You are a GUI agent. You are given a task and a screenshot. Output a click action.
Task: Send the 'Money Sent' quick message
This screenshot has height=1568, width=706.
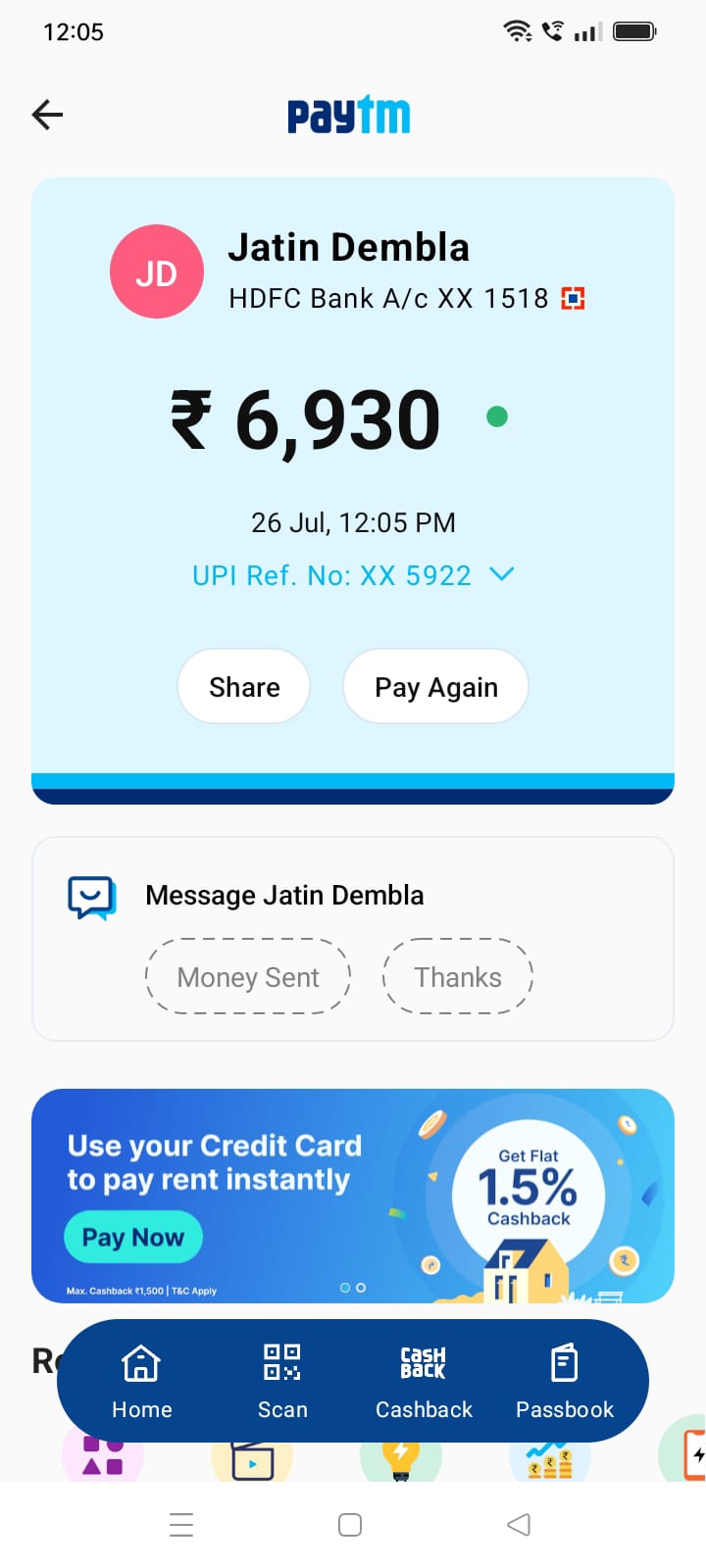[248, 977]
